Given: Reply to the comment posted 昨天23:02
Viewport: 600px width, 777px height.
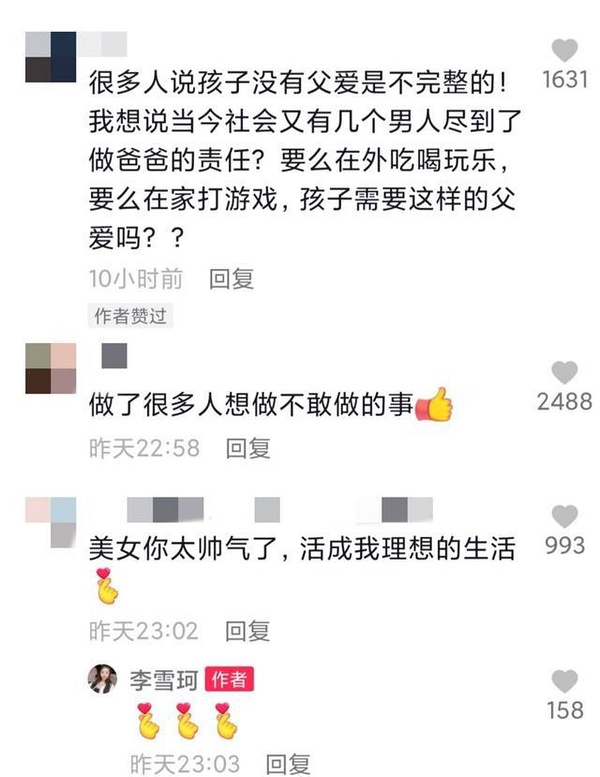Looking at the screenshot, I should click(248, 631).
